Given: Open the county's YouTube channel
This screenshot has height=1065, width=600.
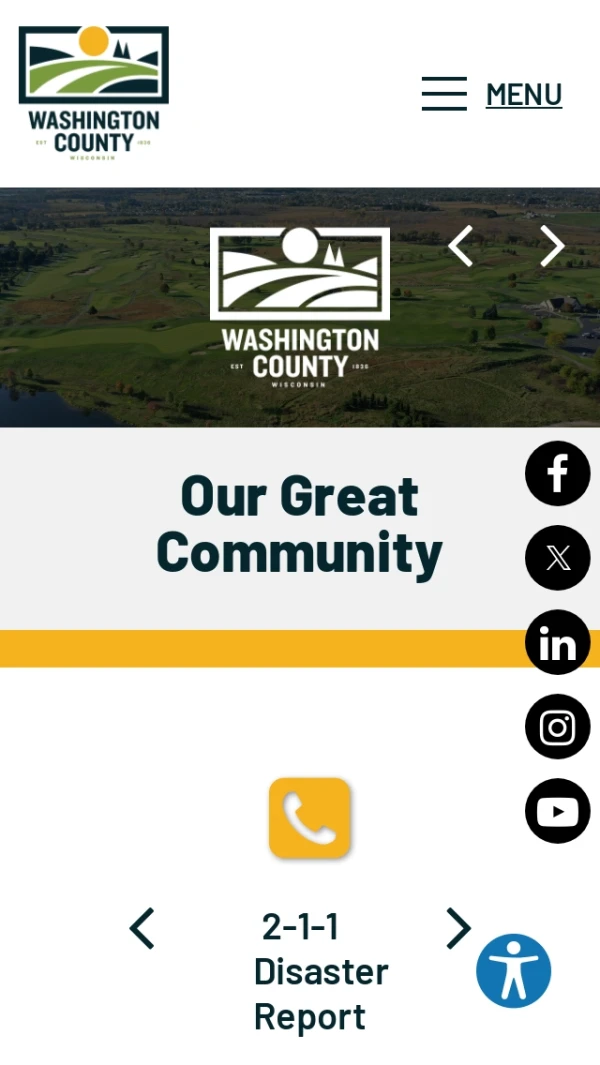Looking at the screenshot, I should point(557,811).
